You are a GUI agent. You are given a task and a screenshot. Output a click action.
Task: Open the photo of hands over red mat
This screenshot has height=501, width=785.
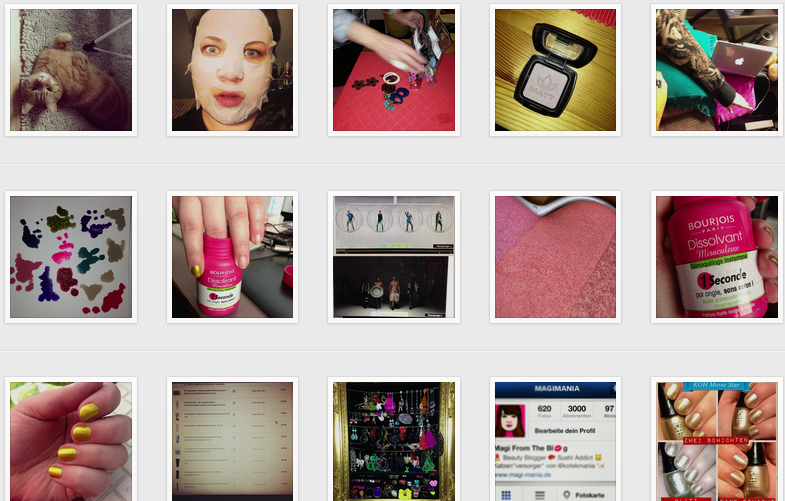click(394, 70)
